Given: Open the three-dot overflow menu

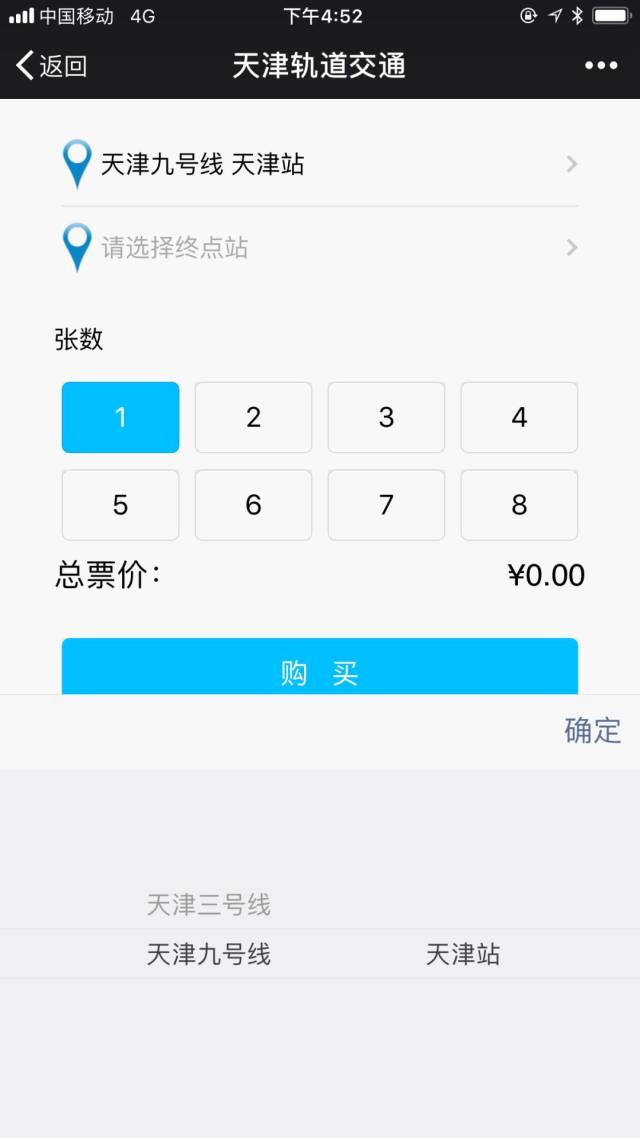Looking at the screenshot, I should point(601,66).
